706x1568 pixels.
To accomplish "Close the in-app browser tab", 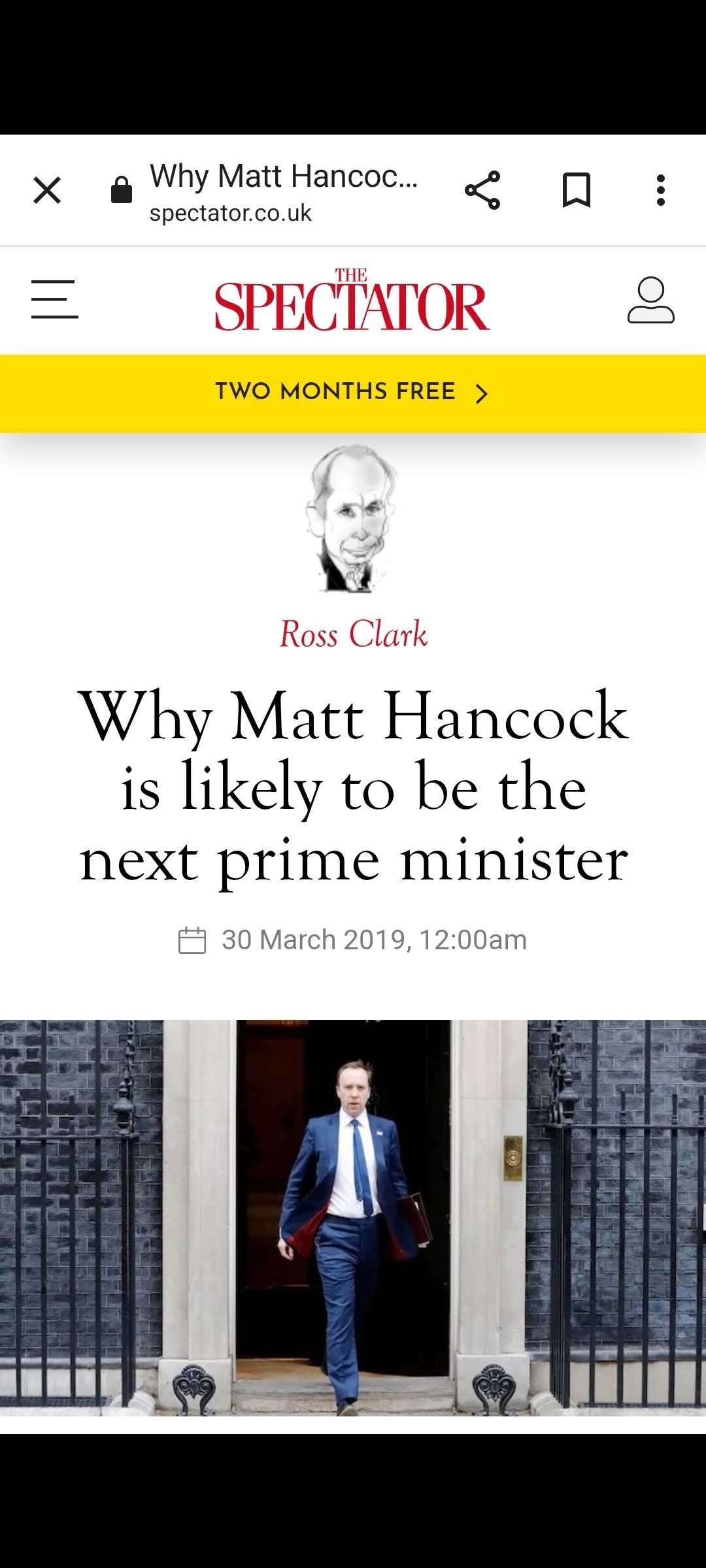I will 47,191.
